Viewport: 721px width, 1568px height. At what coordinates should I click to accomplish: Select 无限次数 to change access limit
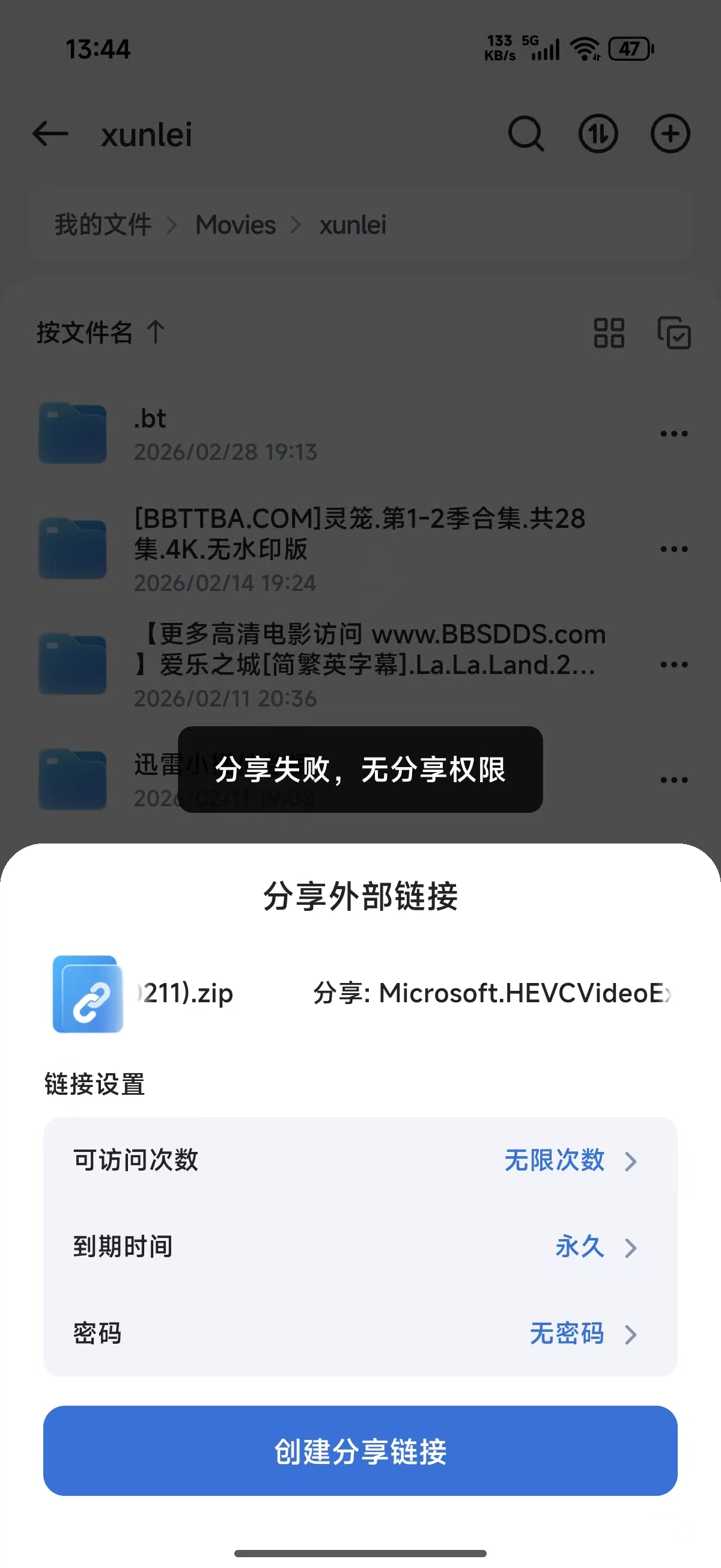556,1161
